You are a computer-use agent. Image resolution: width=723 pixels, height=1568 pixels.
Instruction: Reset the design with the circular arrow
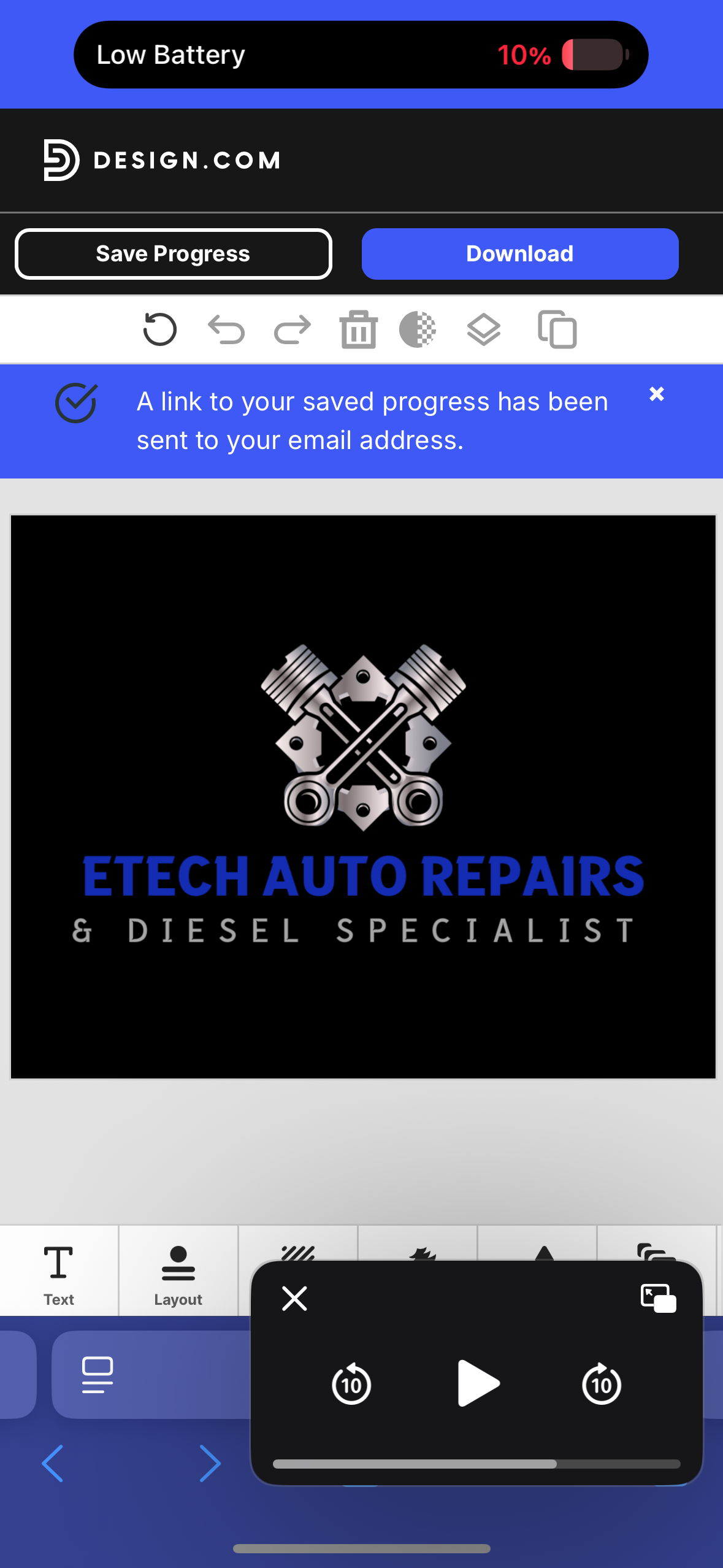click(160, 329)
